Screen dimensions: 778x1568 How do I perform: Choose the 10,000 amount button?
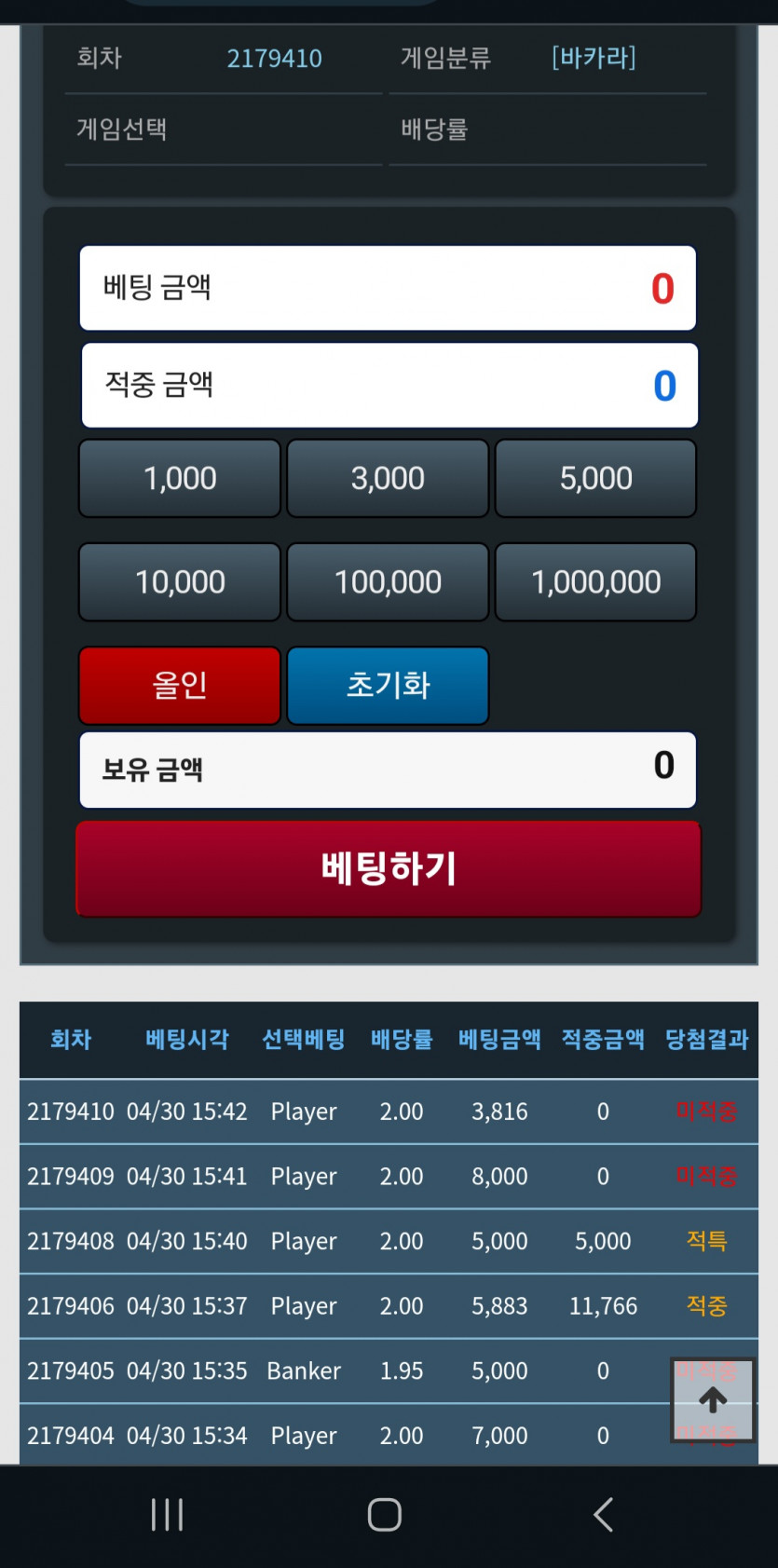pos(180,582)
